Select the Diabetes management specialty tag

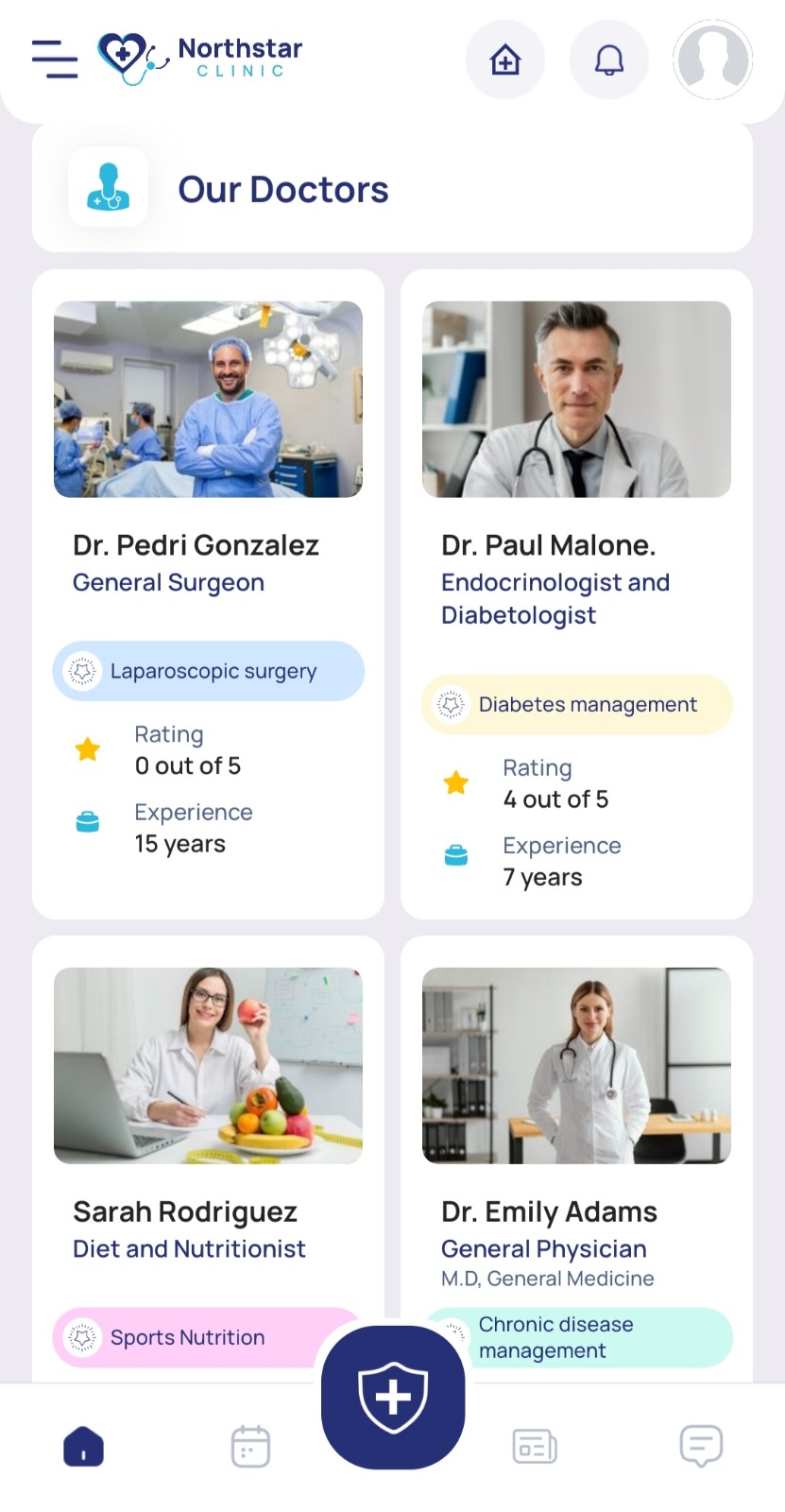tap(576, 704)
